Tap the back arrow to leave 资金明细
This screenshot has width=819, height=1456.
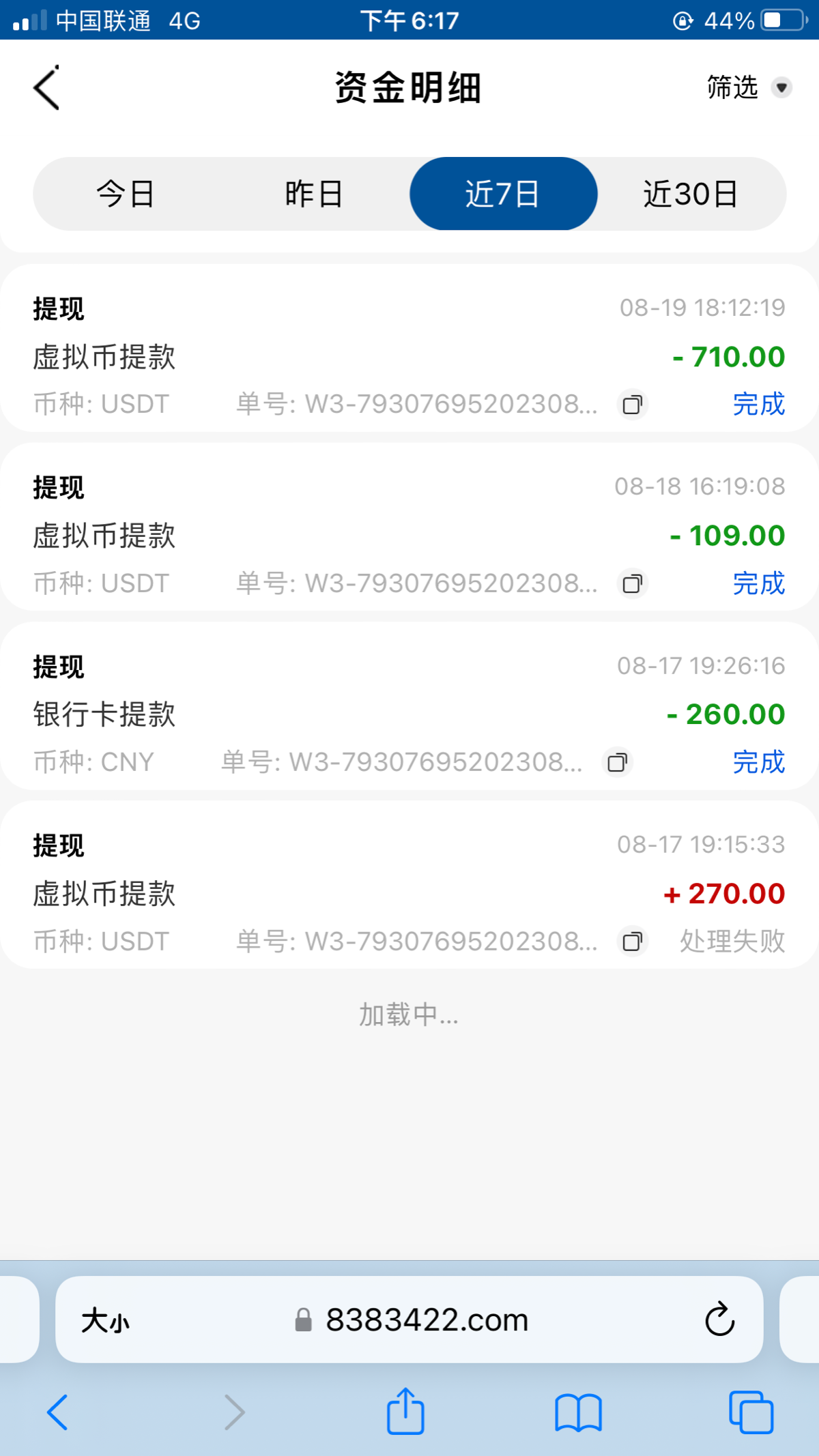(46, 87)
